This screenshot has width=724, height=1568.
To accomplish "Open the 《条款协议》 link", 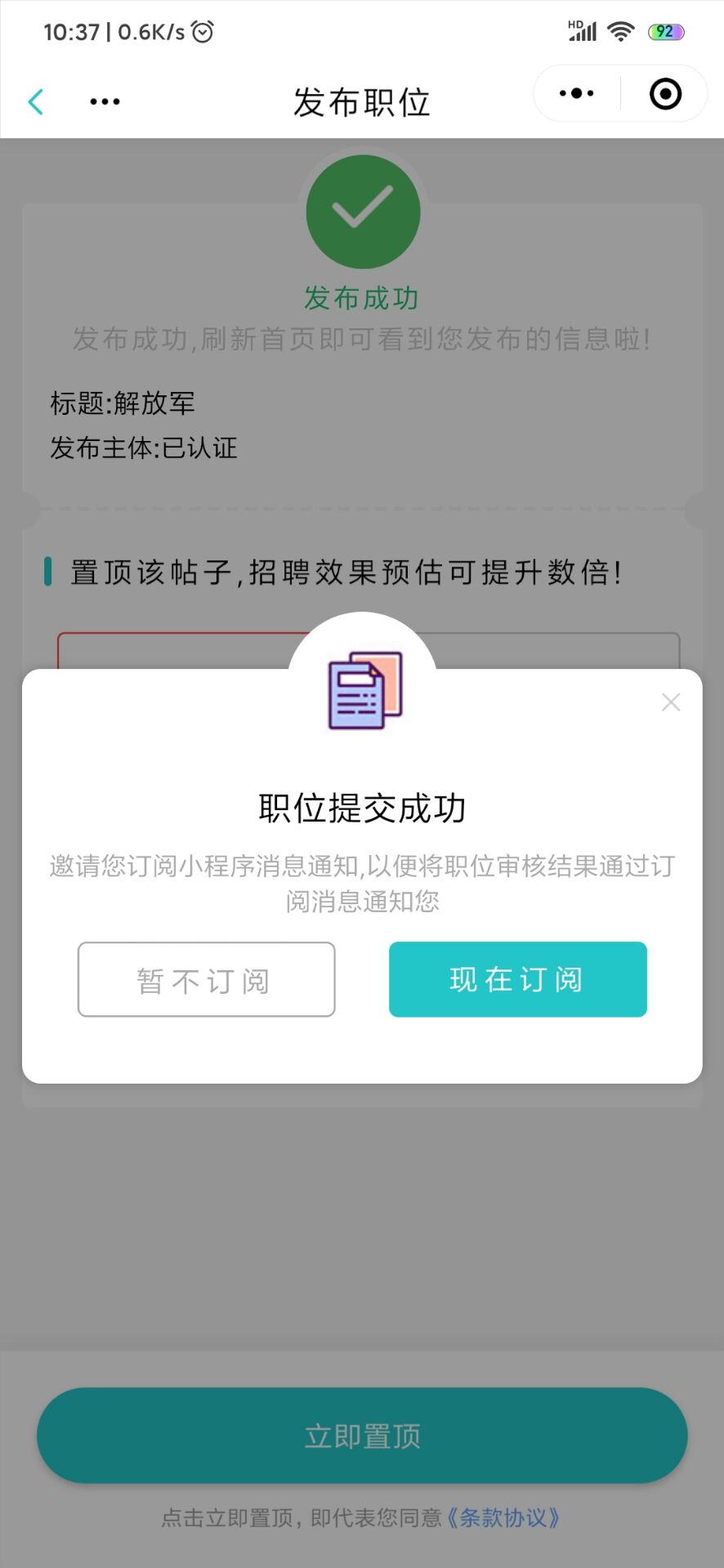I will pyautogui.click(x=503, y=1518).
